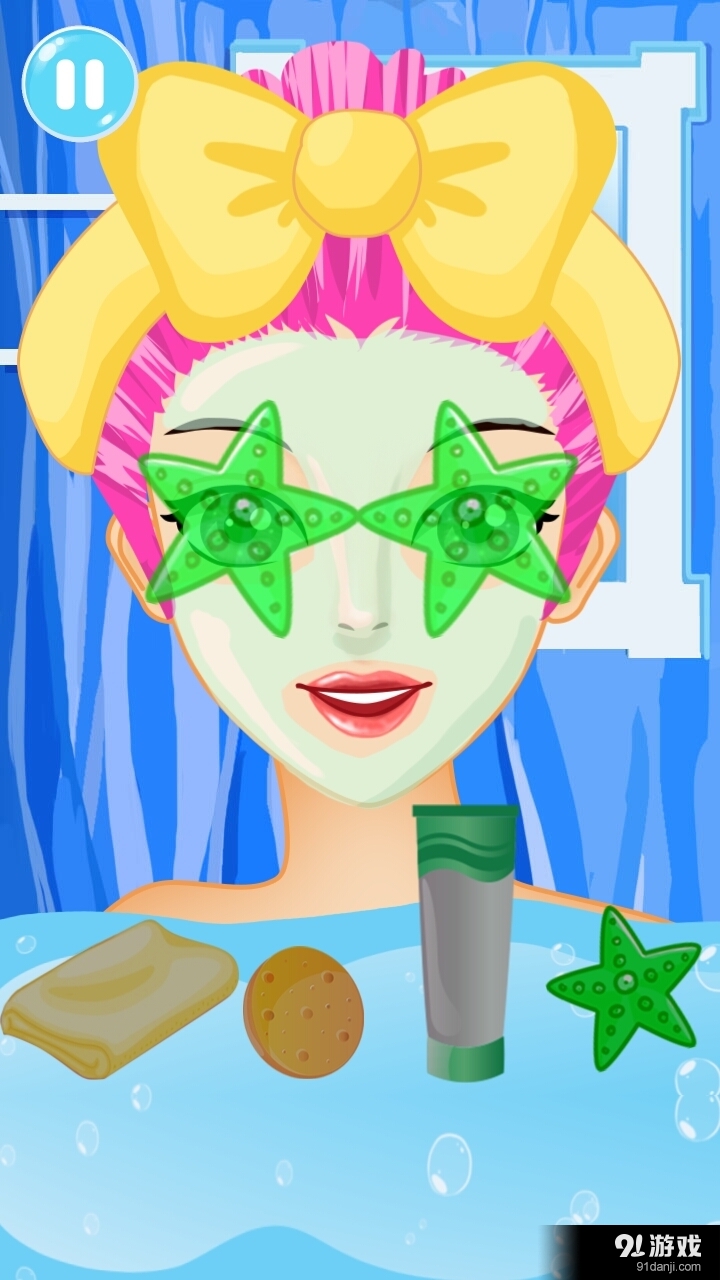Select the green starfish eye pad

pos(623,988)
